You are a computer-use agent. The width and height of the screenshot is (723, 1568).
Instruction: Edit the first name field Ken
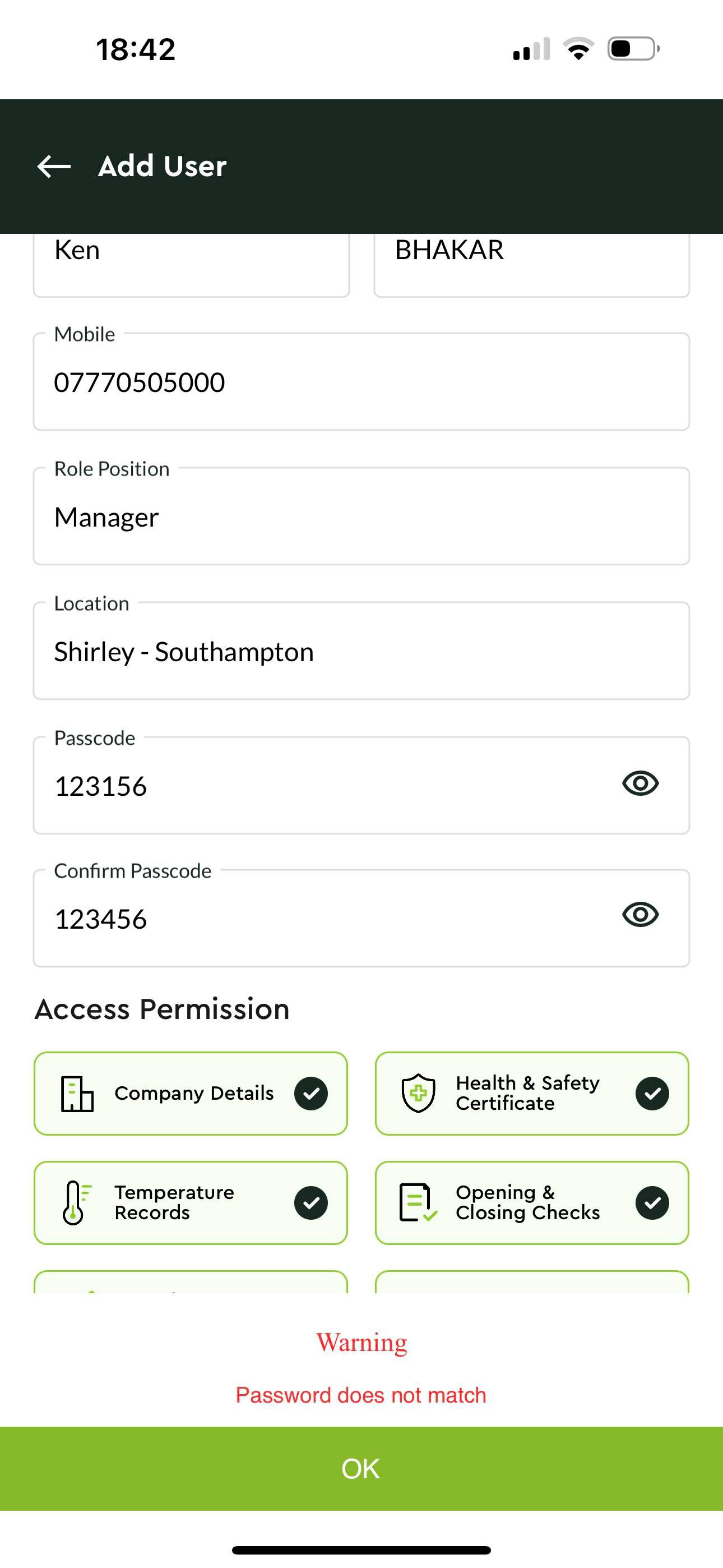pyautogui.click(x=191, y=265)
